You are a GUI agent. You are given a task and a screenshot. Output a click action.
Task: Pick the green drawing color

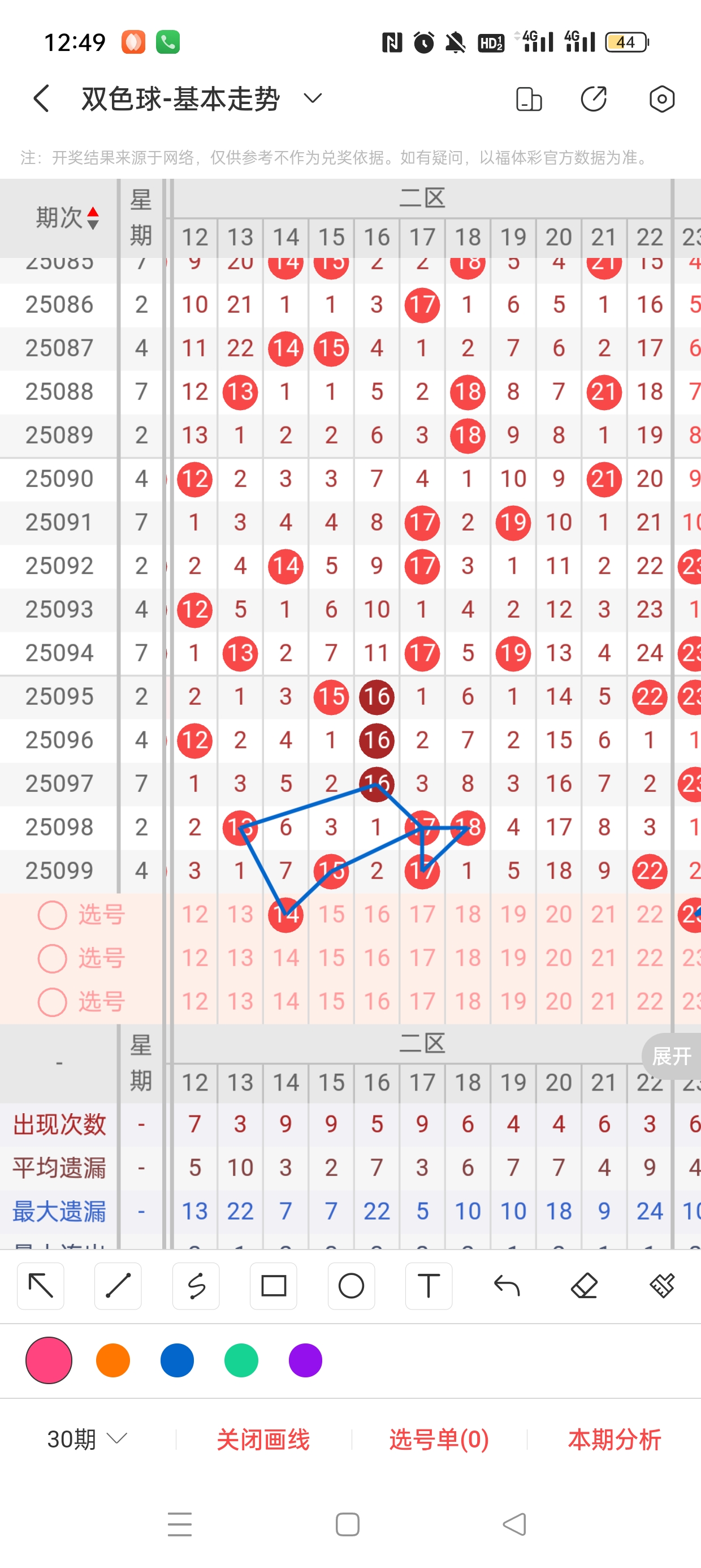click(x=241, y=1360)
